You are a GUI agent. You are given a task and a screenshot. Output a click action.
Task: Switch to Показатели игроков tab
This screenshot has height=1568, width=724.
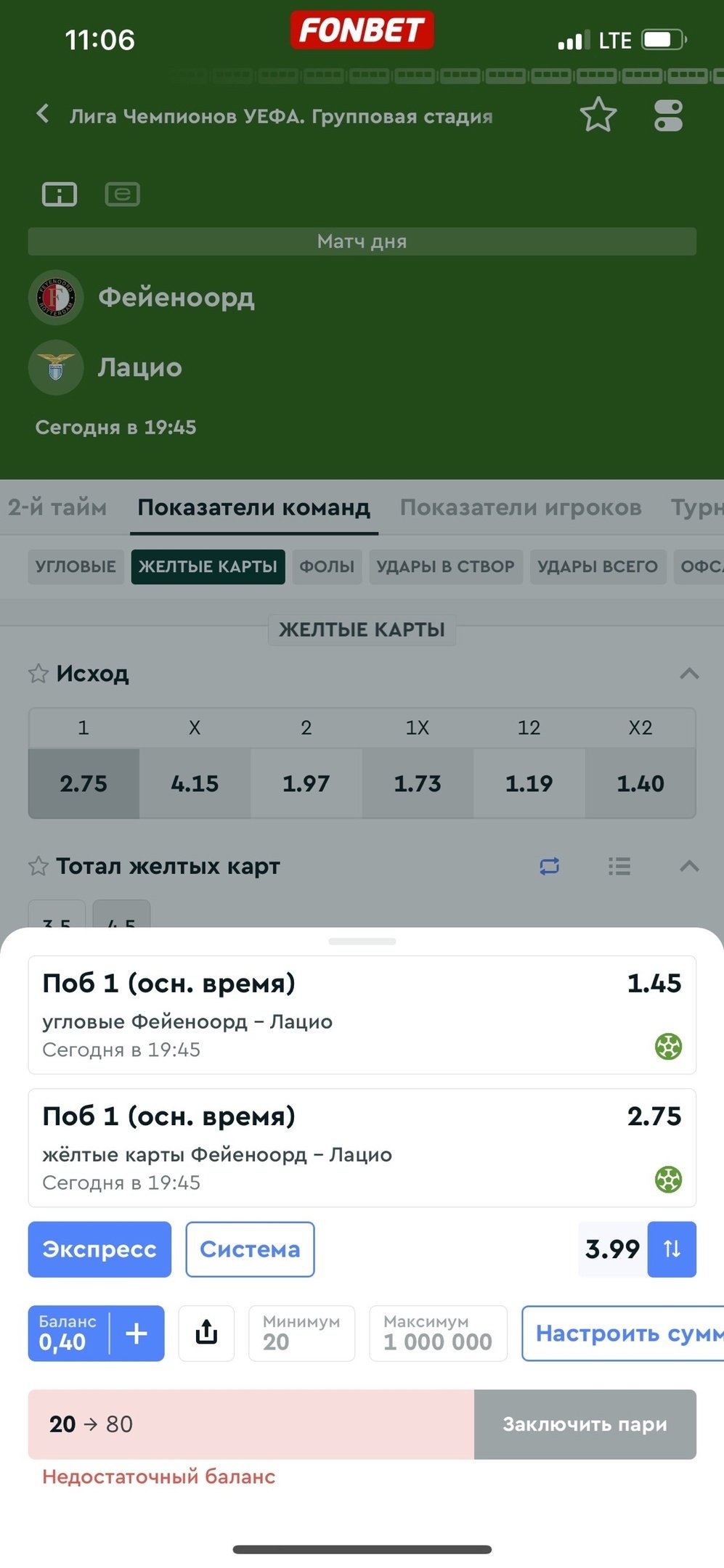[520, 507]
